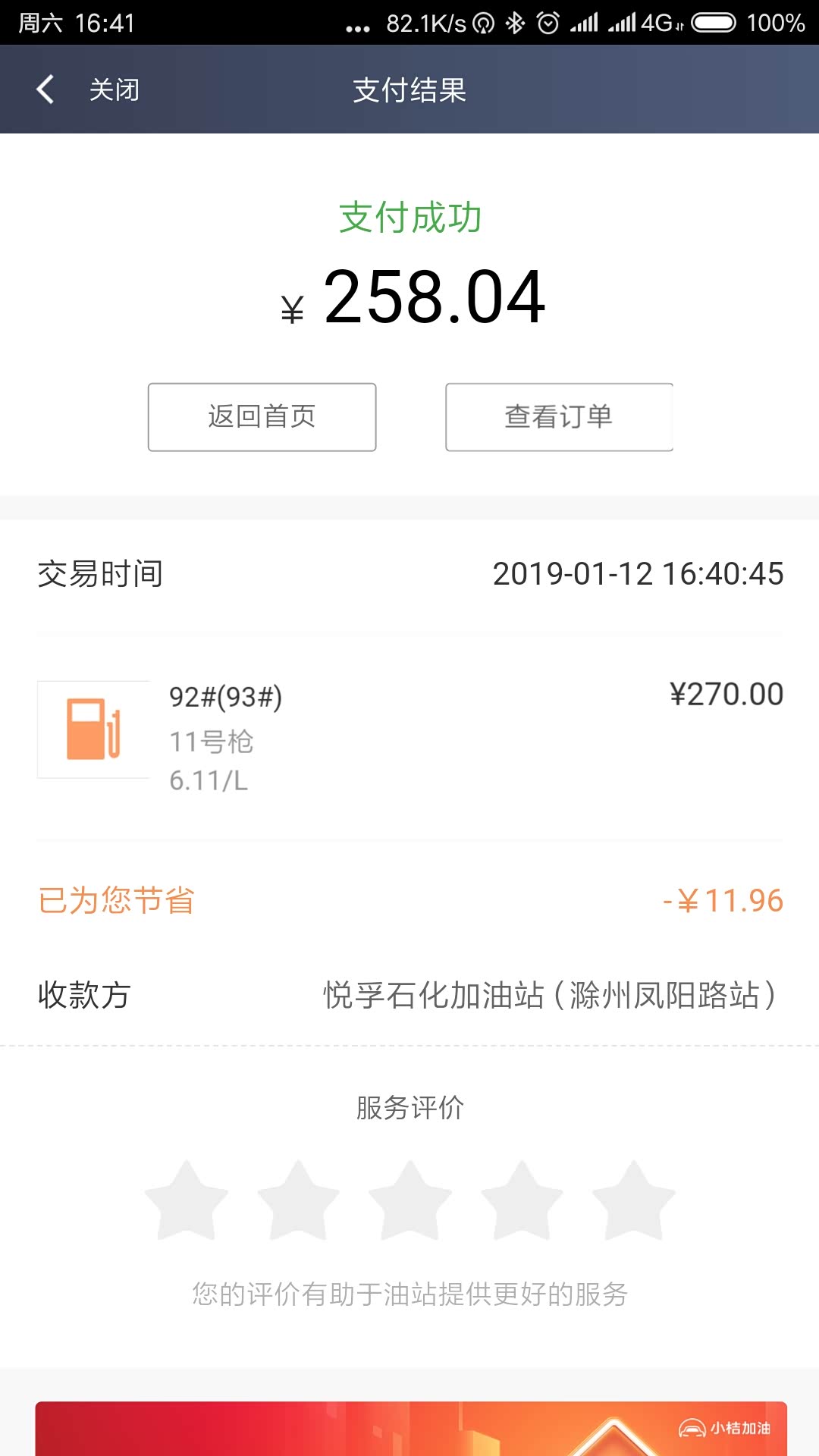This screenshot has height=1456, width=819.
Task: Close the payment result page
Action: [x=114, y=89]
